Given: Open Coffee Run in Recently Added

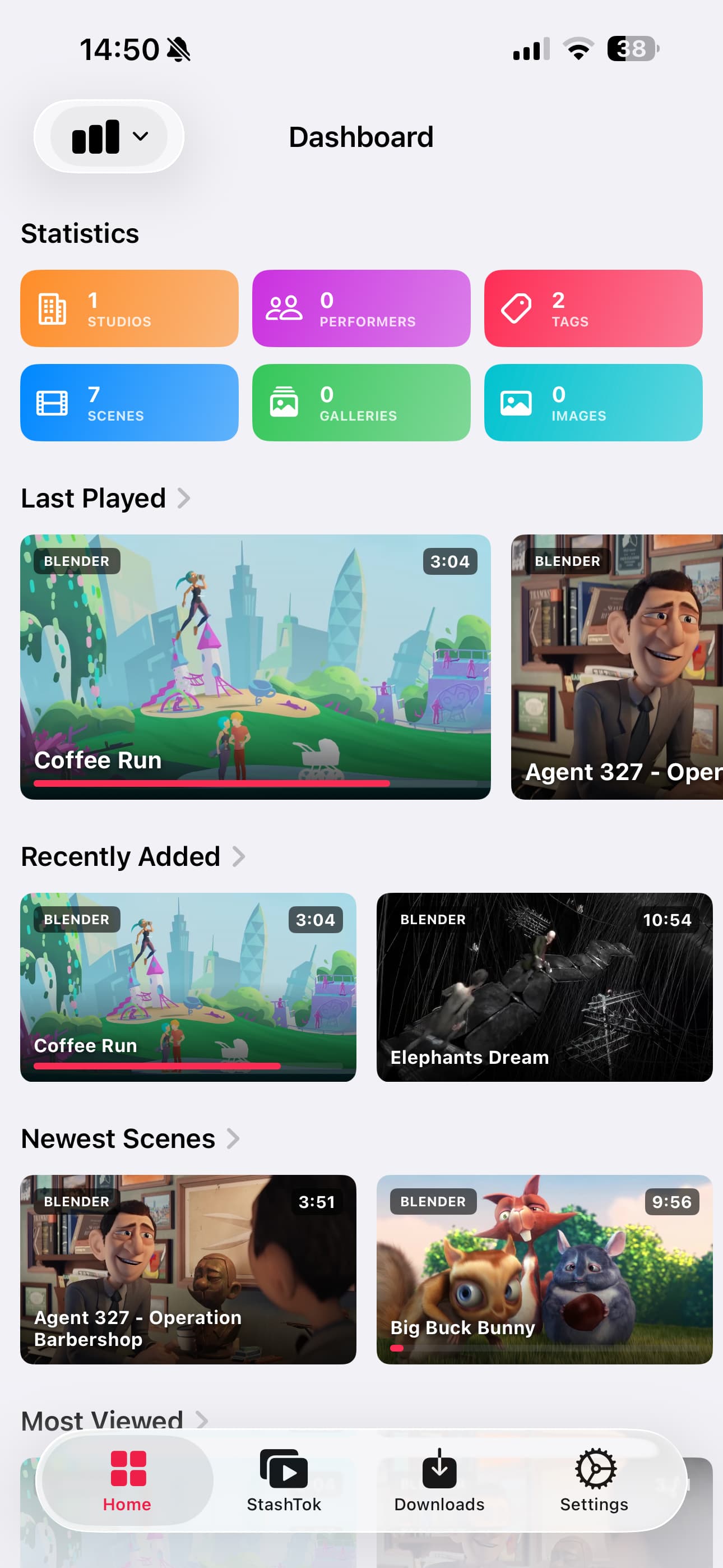Looking at the screenshot, I should 188,986.
